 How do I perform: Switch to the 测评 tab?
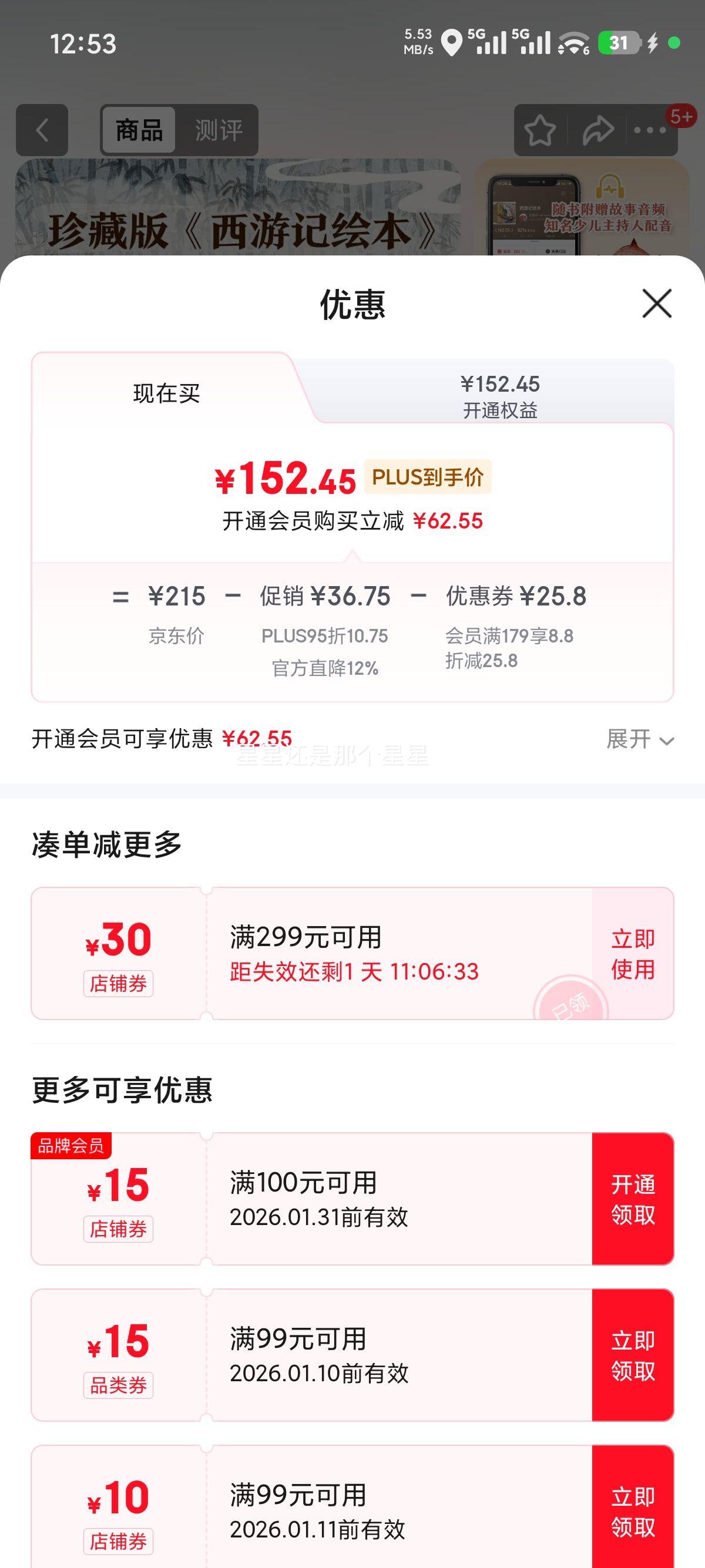pyautogui.click(x=219, y=129)
